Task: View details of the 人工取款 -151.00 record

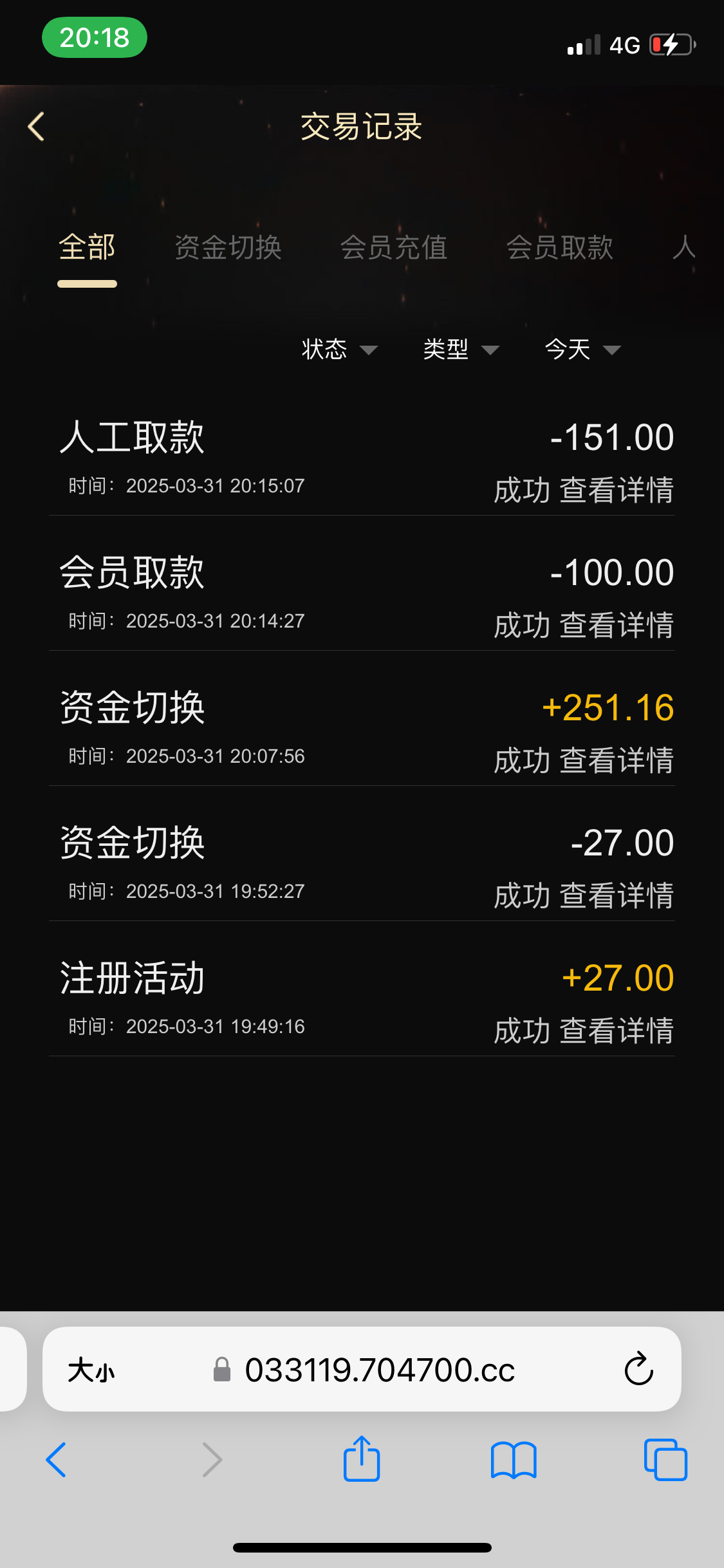Action: [x=617, y=490]
